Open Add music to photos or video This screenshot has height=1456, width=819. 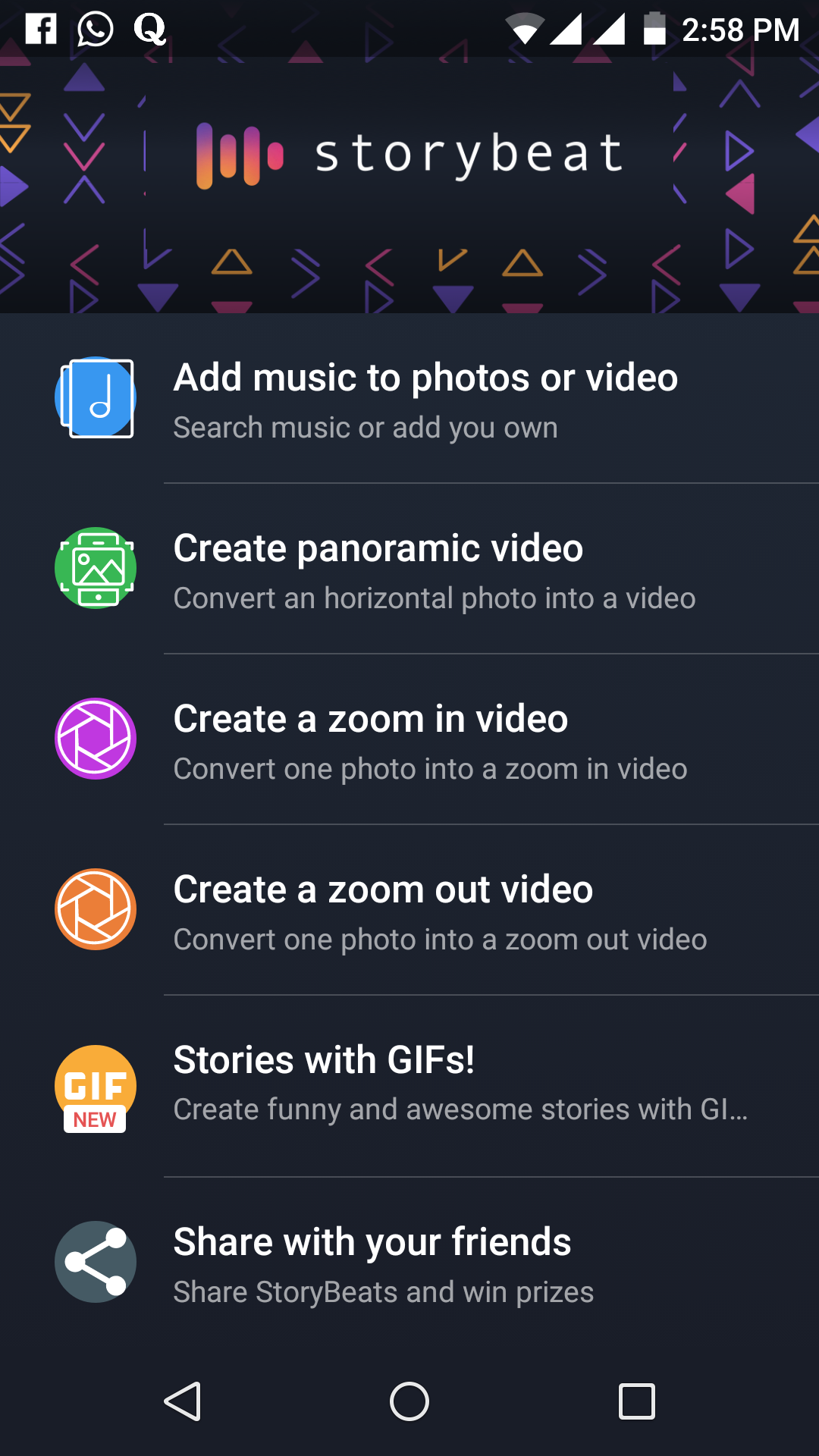click(425, 400)
